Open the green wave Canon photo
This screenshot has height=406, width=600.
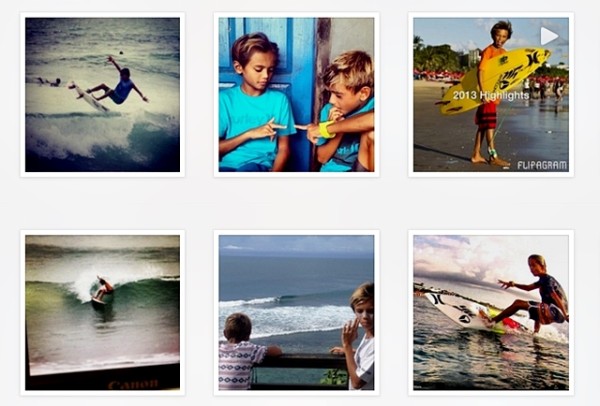[102, 312]
